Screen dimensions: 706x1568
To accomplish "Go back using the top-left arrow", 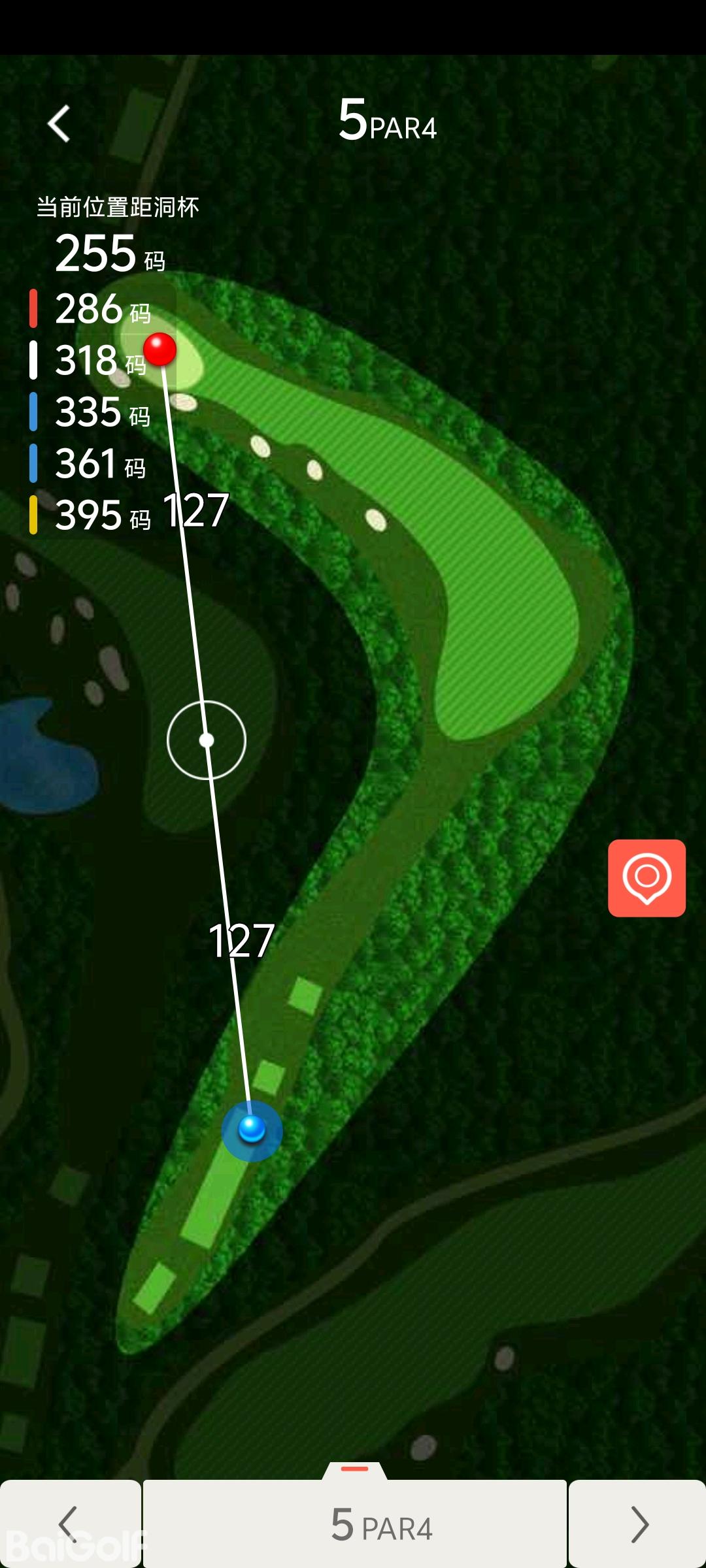I will (59, 123).
